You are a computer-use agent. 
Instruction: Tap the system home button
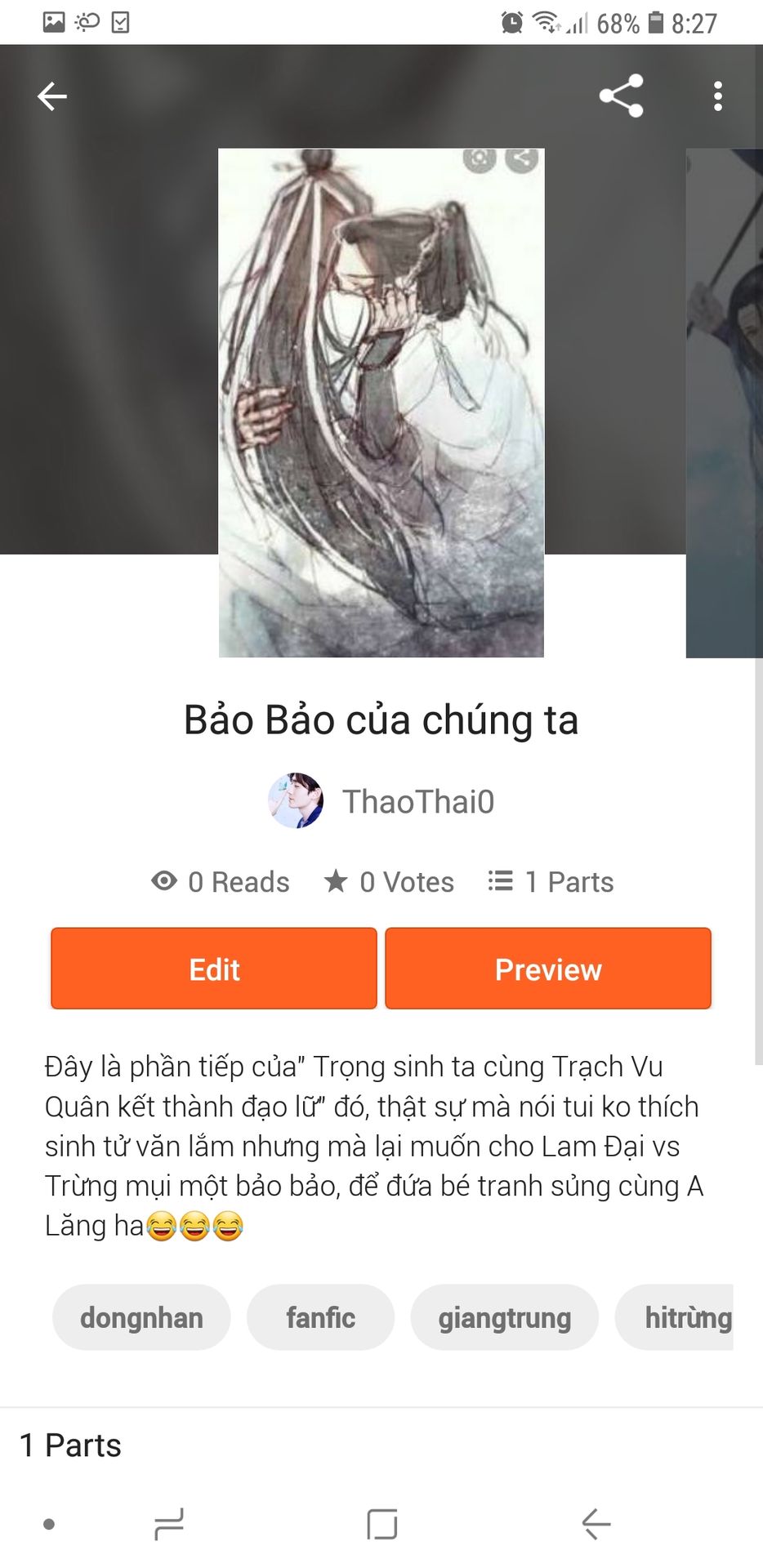[x=381, y=1524]
